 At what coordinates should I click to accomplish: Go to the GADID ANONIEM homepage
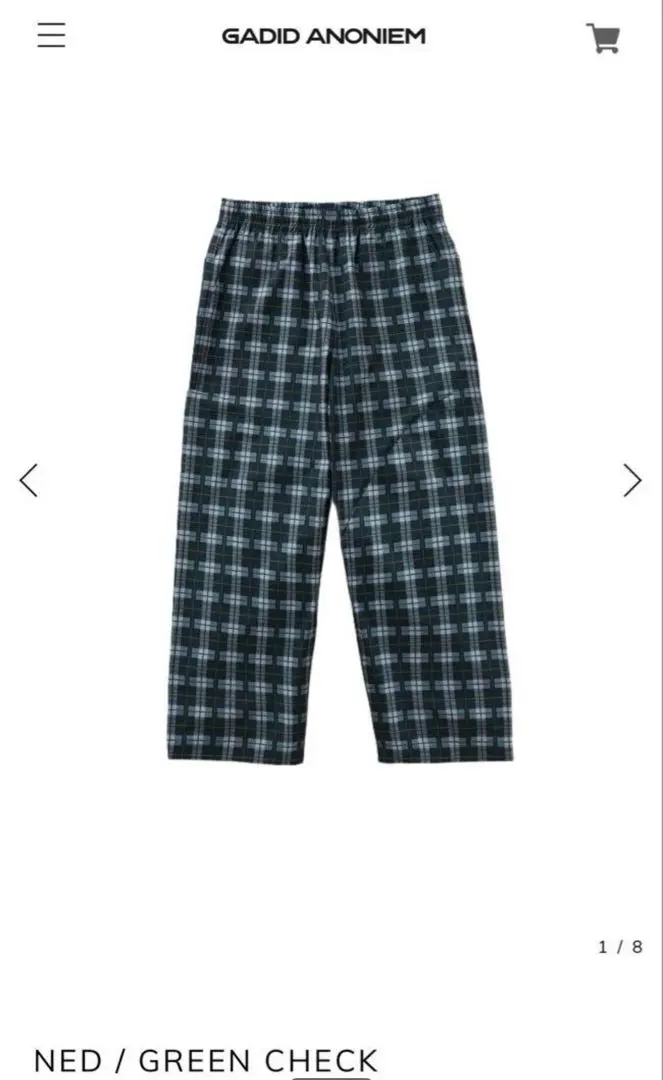[x=323, y=36]
